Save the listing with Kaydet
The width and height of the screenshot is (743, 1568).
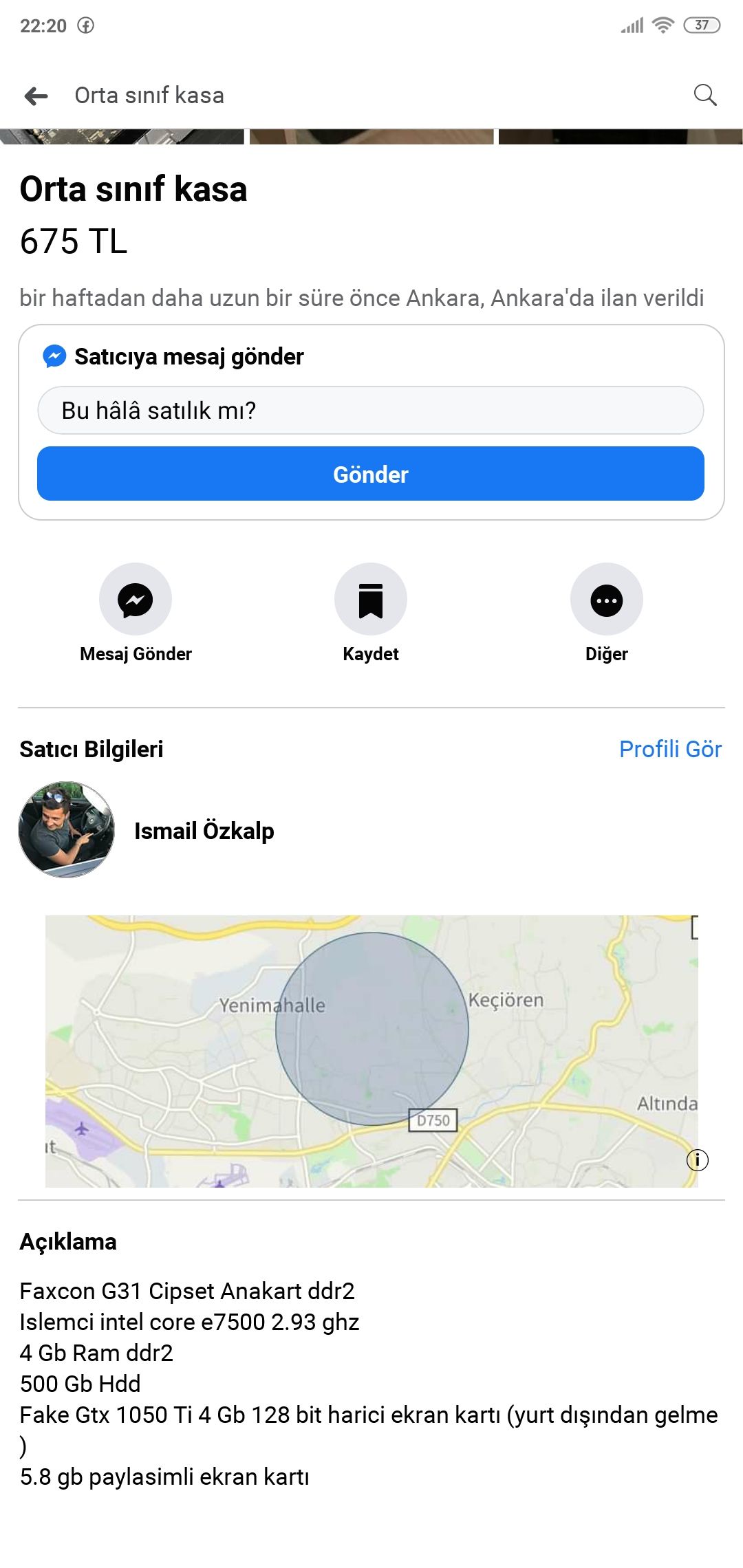pos(370,600)
